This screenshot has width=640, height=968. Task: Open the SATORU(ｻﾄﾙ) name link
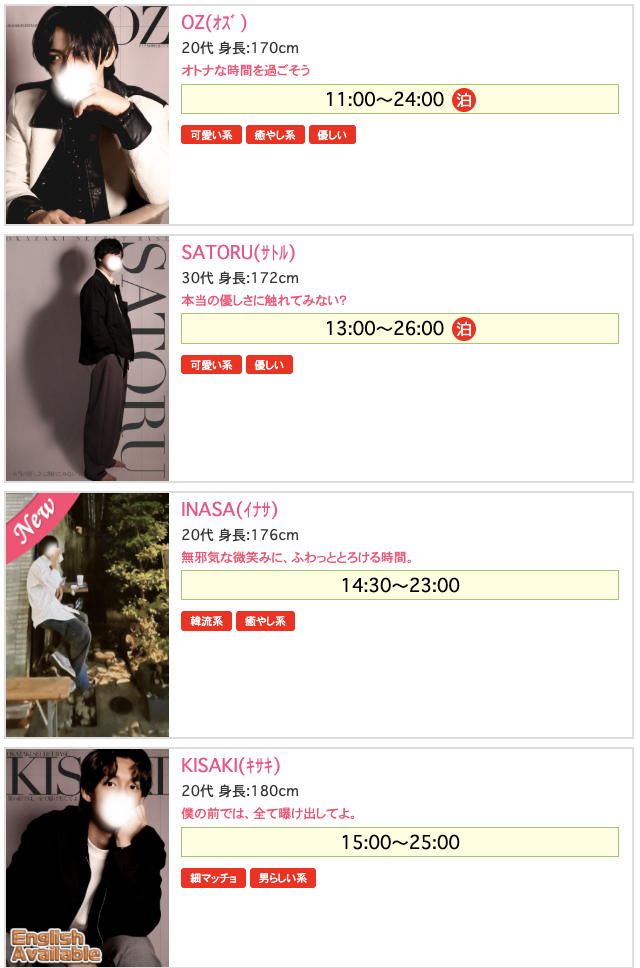238,253
